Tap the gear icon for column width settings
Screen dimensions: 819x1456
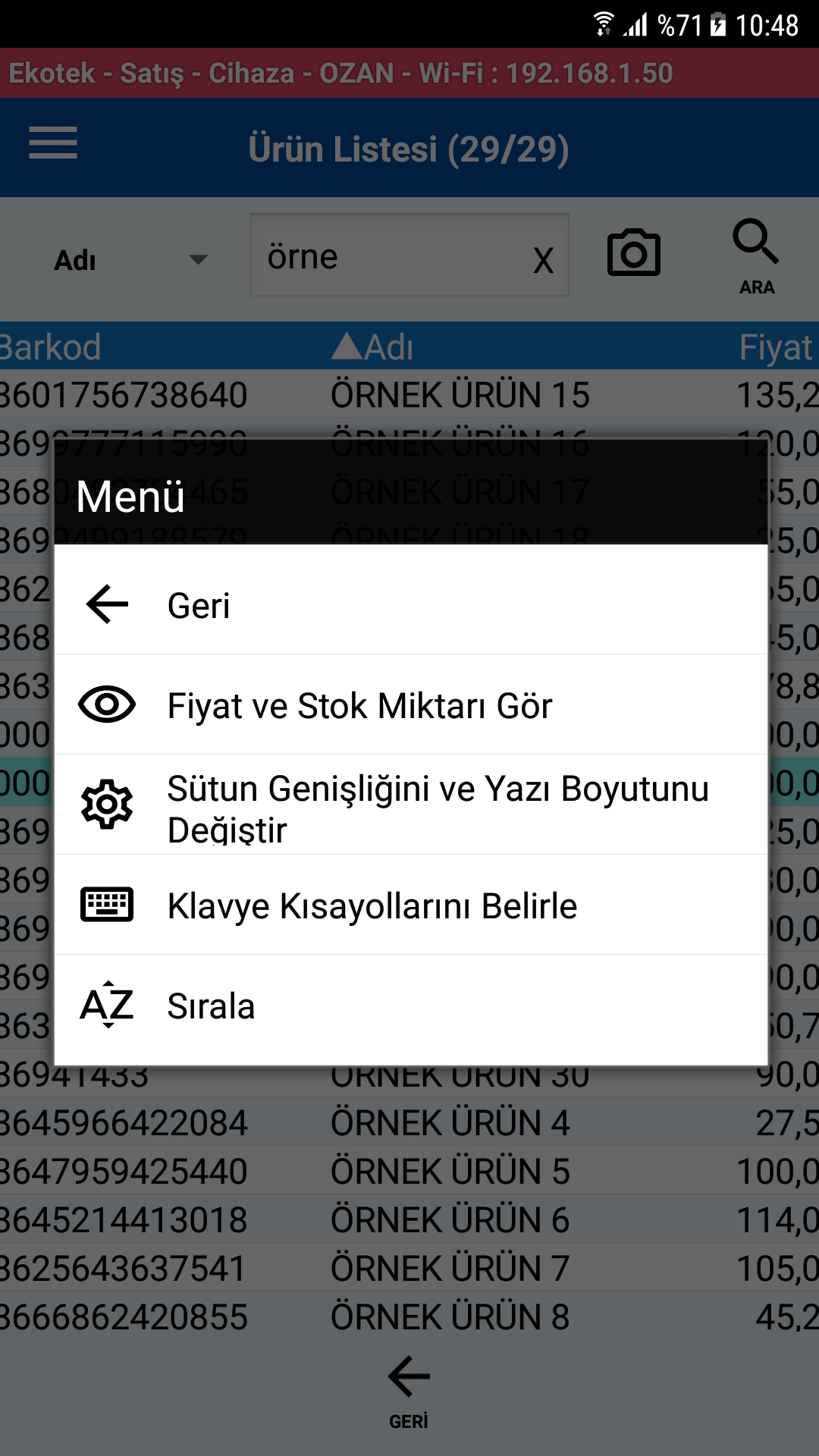point(107,805)
